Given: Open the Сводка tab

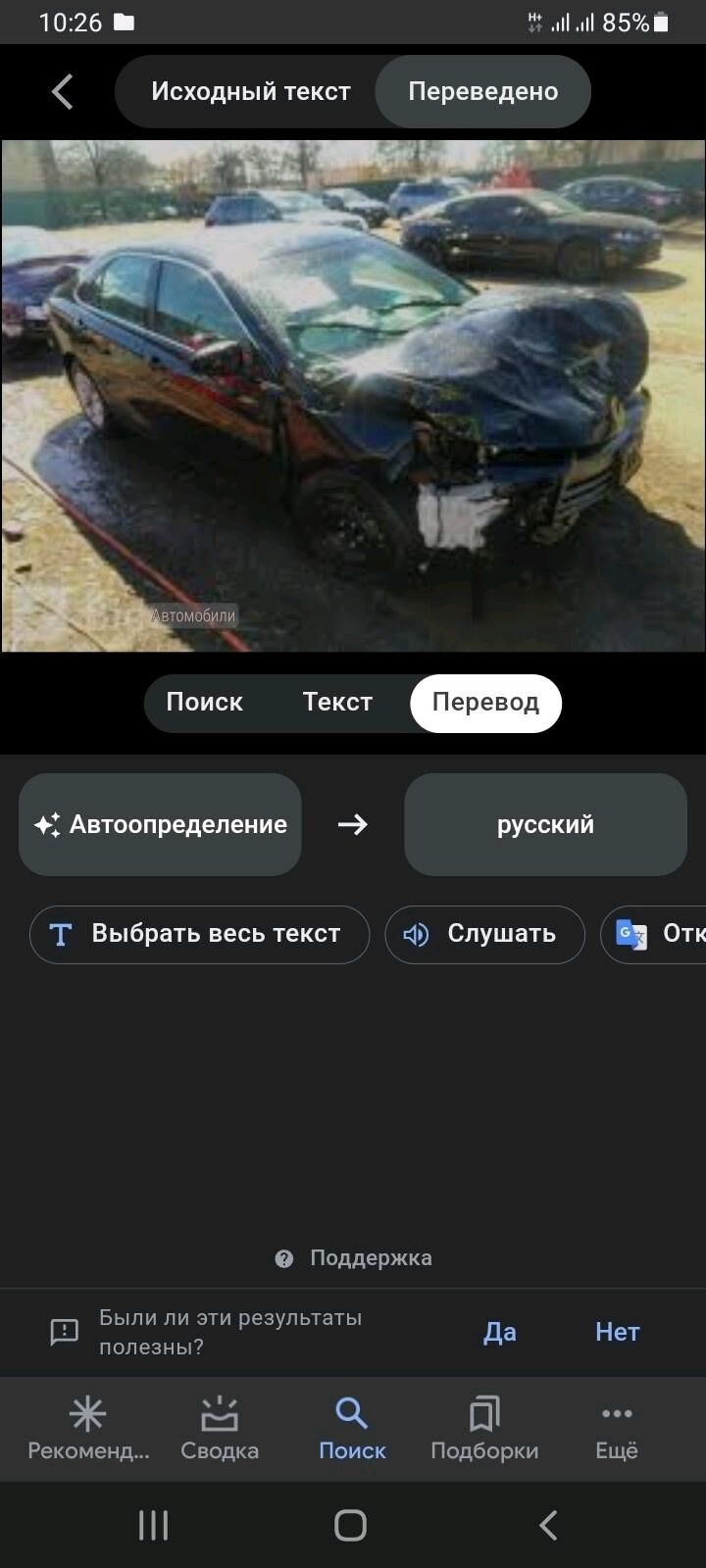Looking at the screenshot, I should point(220,1429).
